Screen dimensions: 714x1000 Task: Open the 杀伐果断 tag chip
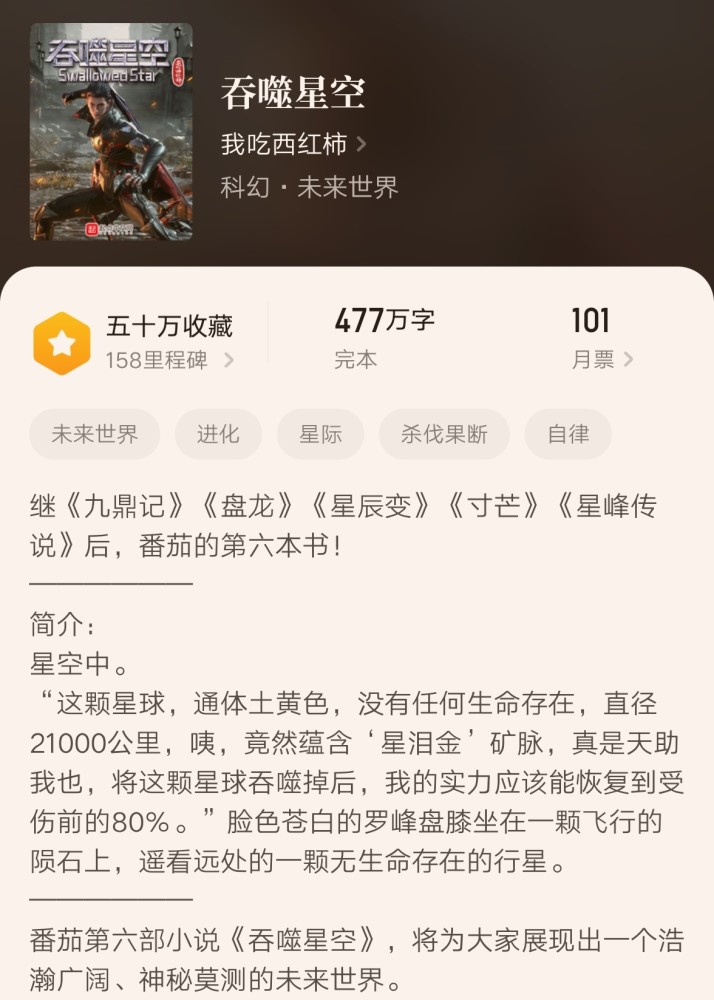(444, 434)
